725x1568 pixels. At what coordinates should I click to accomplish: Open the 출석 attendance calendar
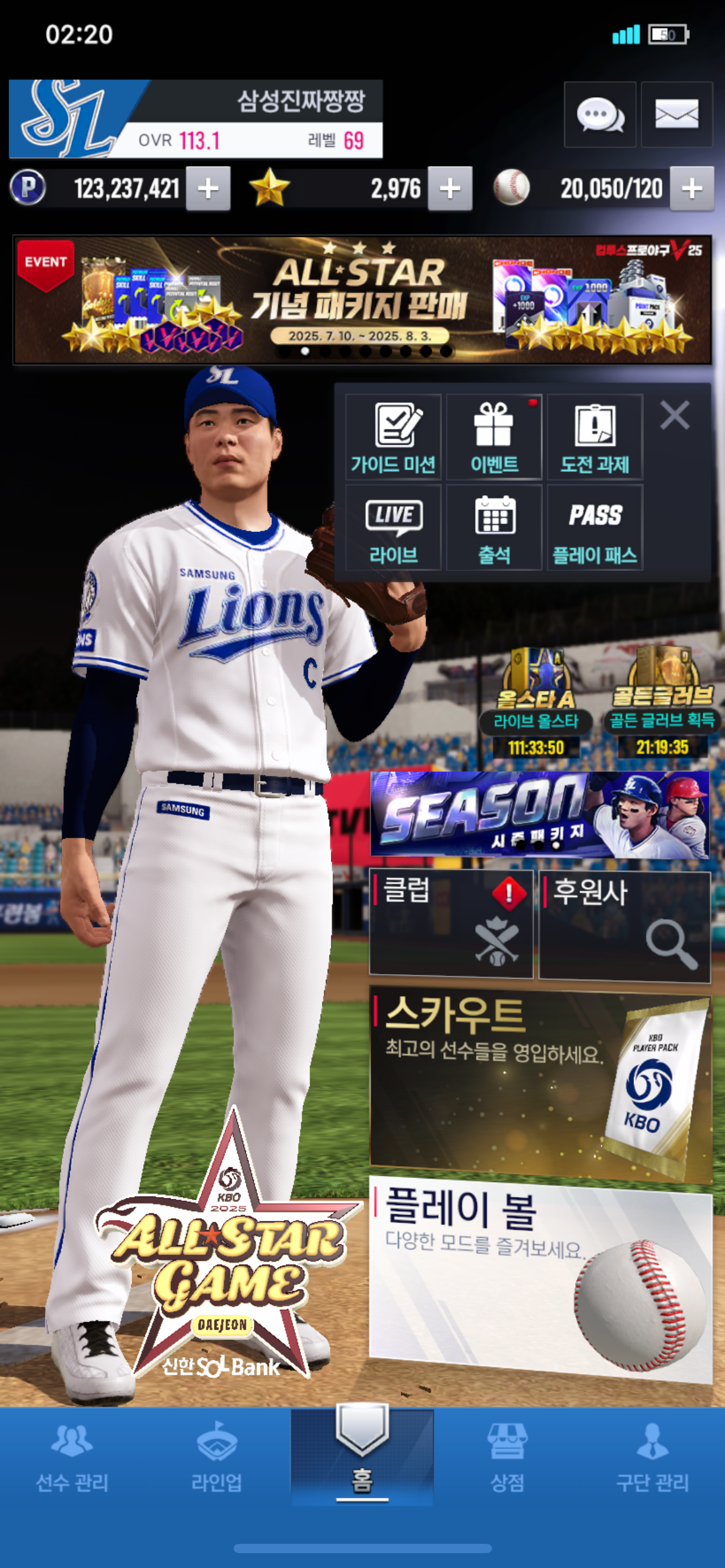pos(494,528)
